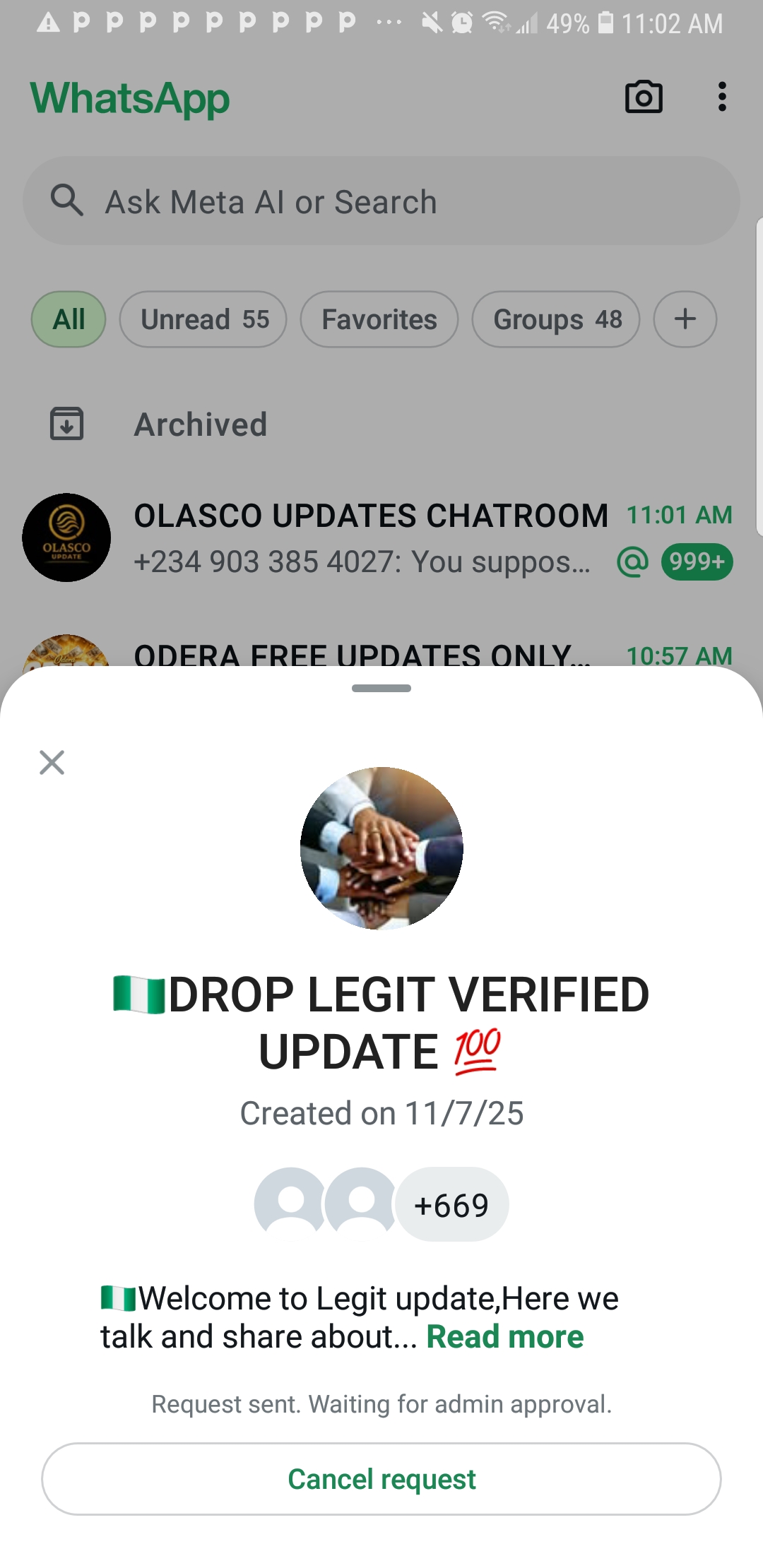Open the camera icon
The height and width of the screenshot is (1568, 763).
644,97
